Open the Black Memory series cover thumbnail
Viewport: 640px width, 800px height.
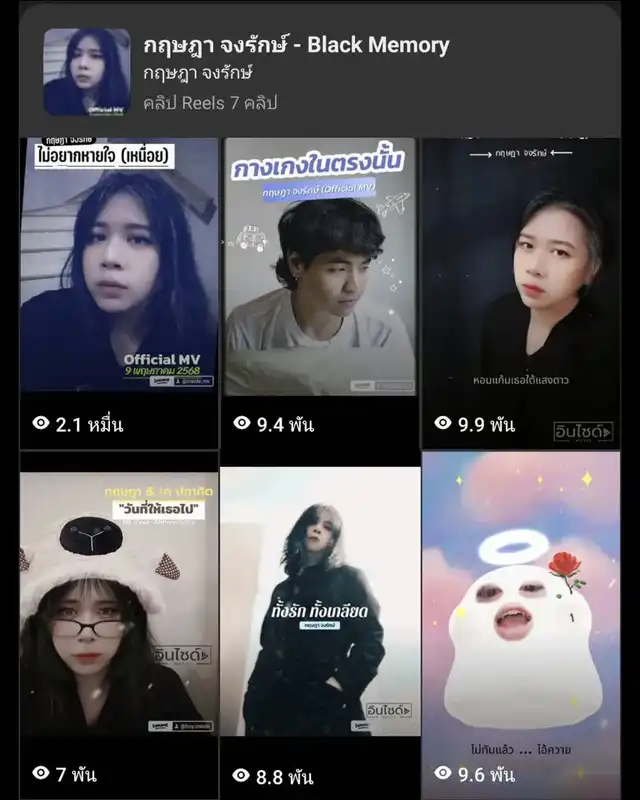[87, 72]
